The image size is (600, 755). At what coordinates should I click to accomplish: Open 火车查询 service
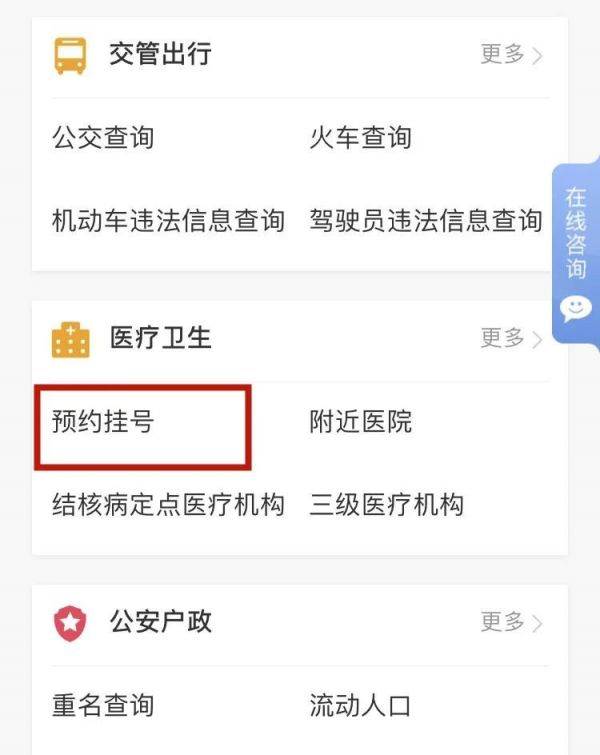[360, 138]
